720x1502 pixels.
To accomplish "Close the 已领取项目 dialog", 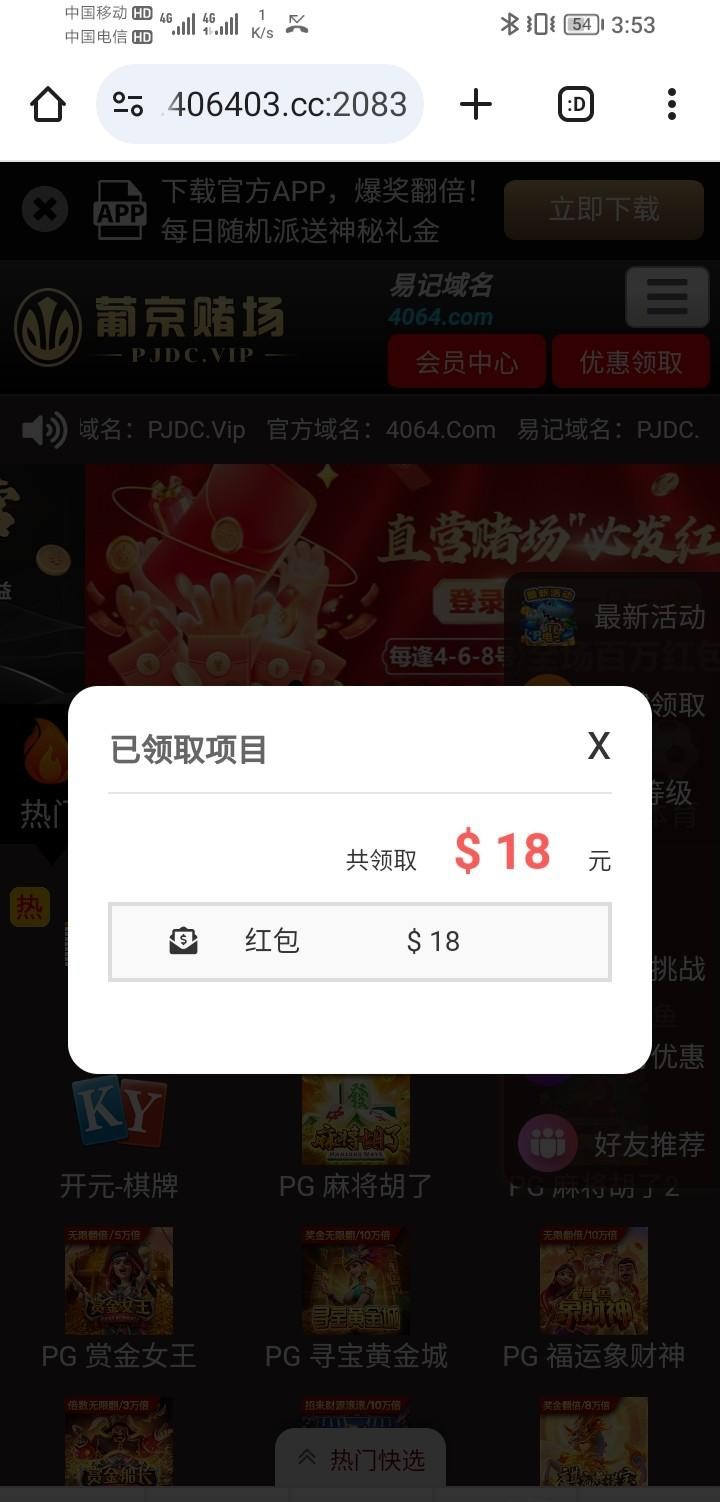I will 598,746.
